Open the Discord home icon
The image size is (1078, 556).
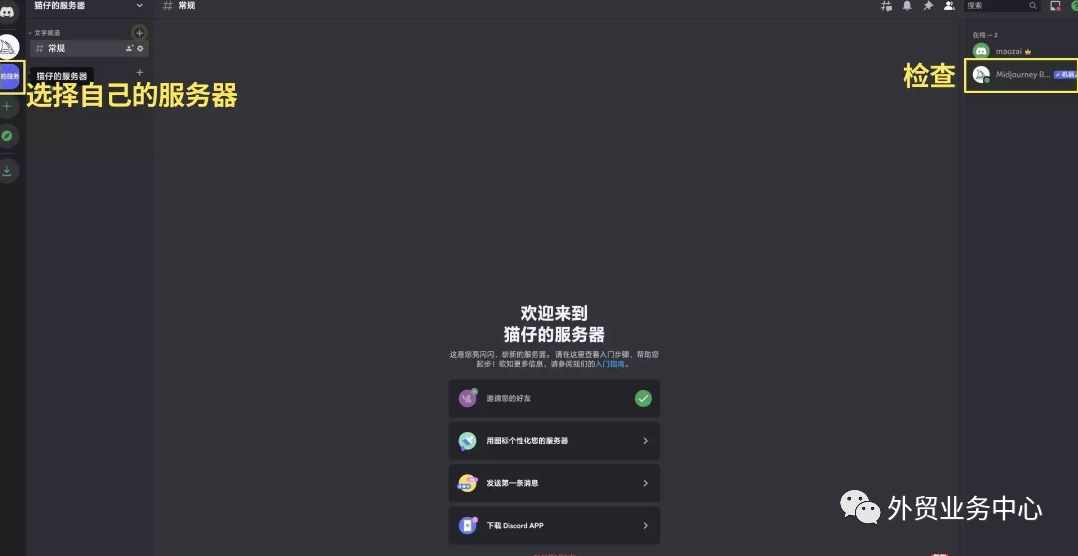8,11
